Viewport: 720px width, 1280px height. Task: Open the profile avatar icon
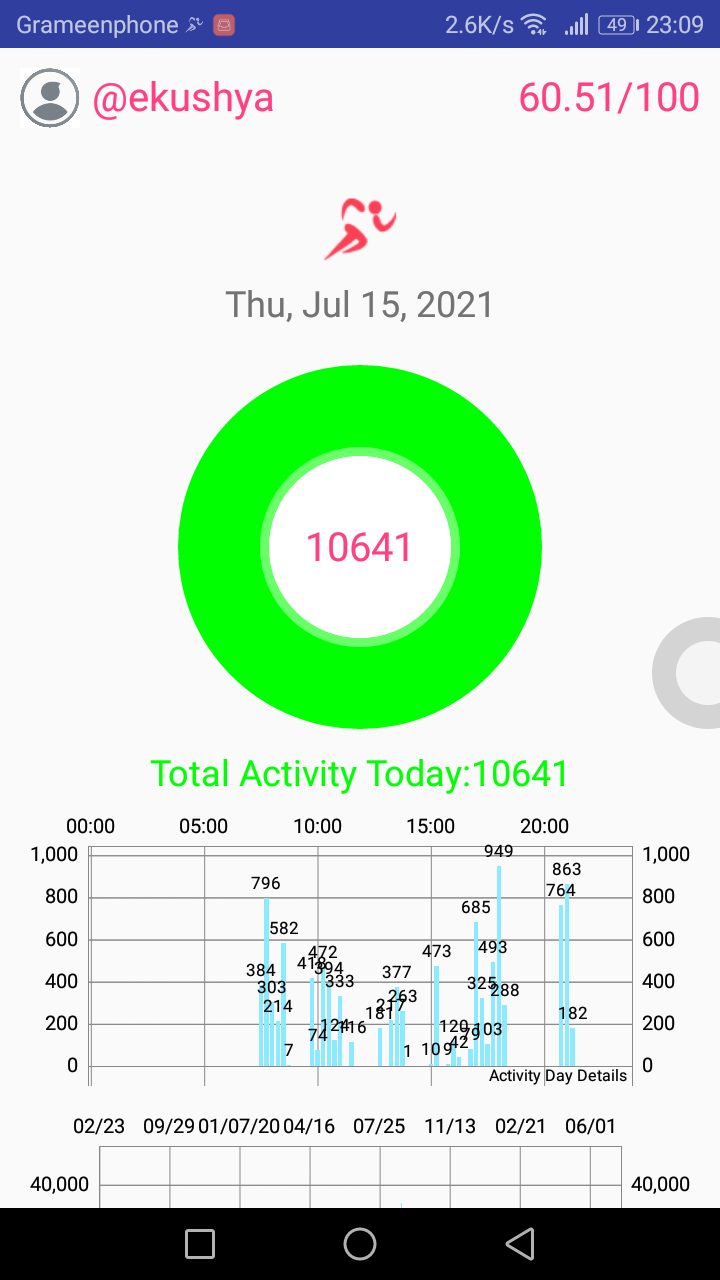click(50, 98)
